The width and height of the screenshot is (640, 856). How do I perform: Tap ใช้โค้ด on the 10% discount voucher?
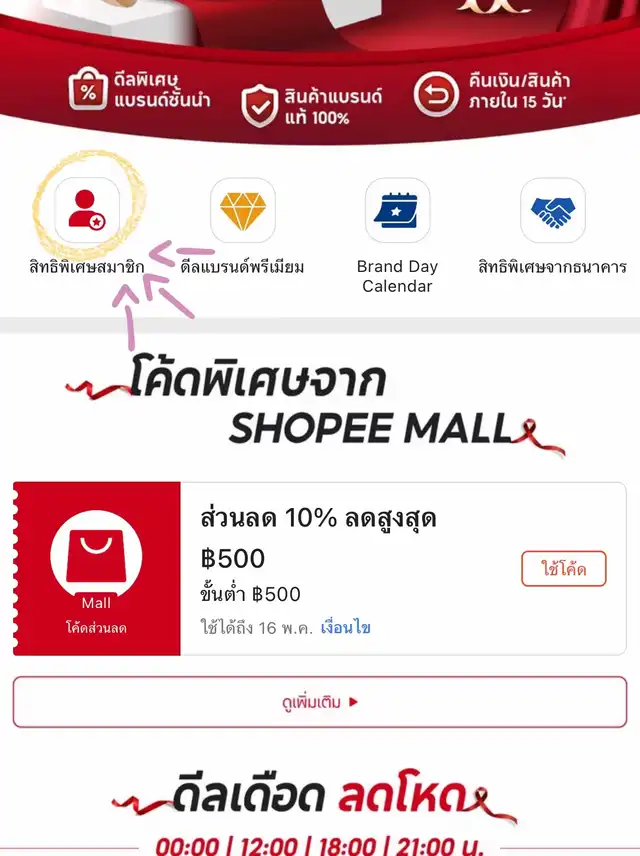[x=563, y=569]
